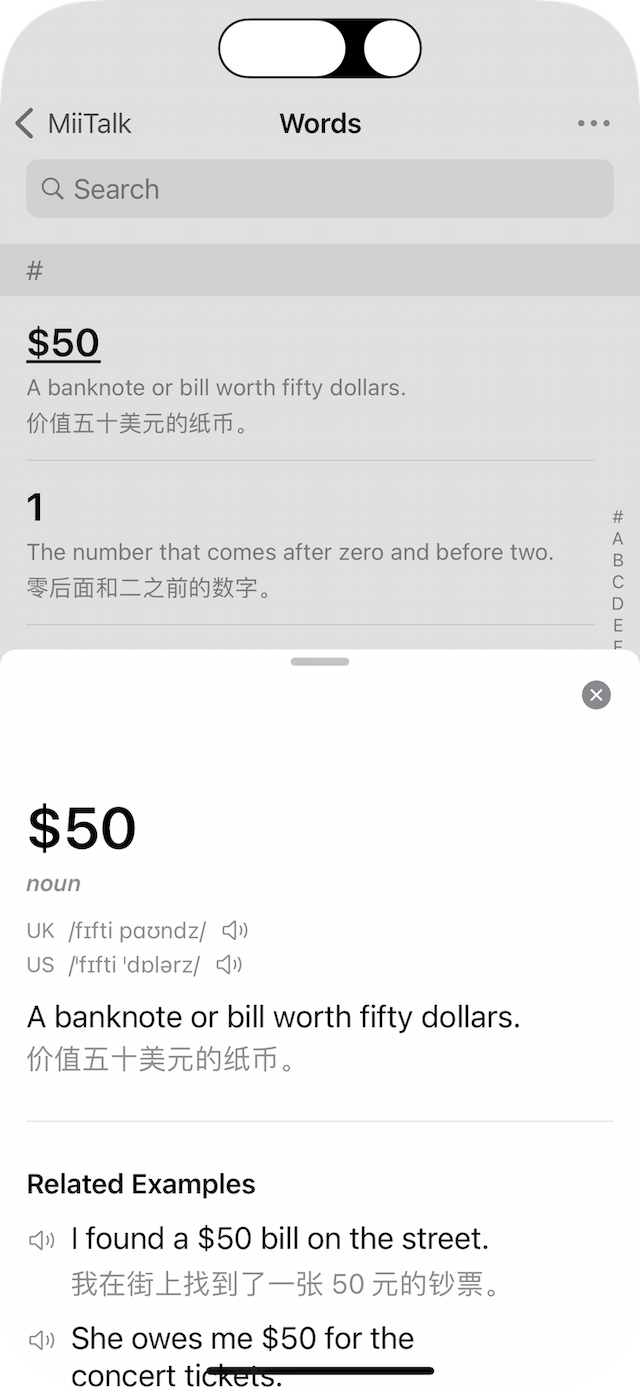Open the three-dot more options menu
This screenshot has width=640, height=1388.
[x=593, y=124]
